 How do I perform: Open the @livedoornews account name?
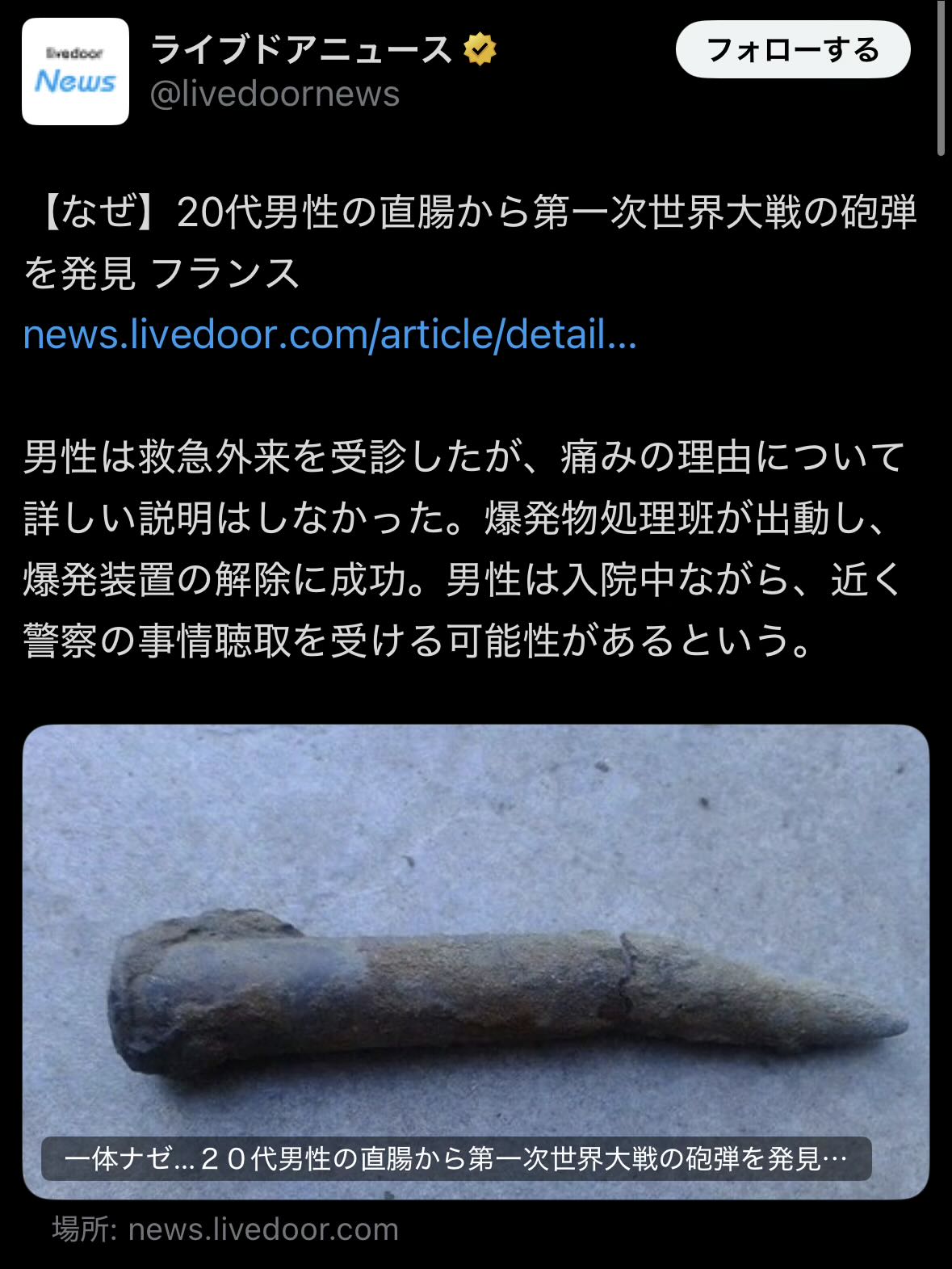[275, 95]
